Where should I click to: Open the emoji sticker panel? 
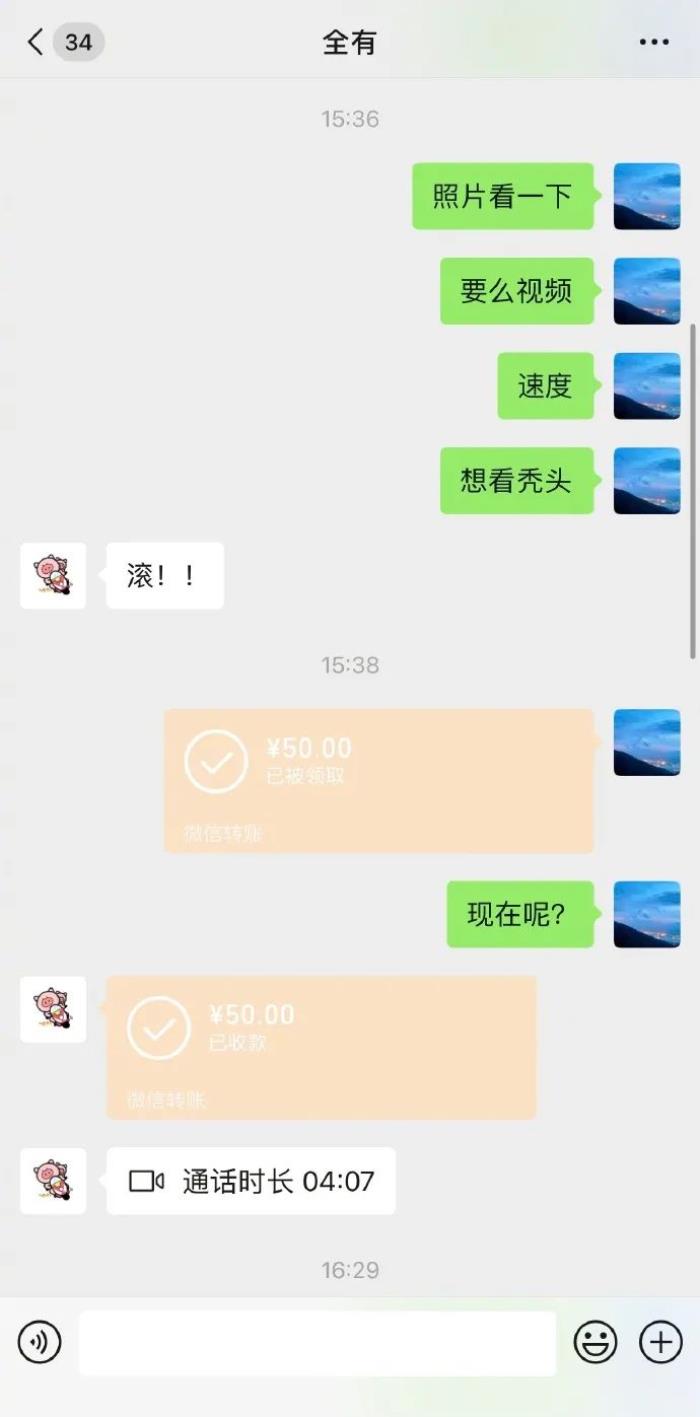tap(595, 1342)
